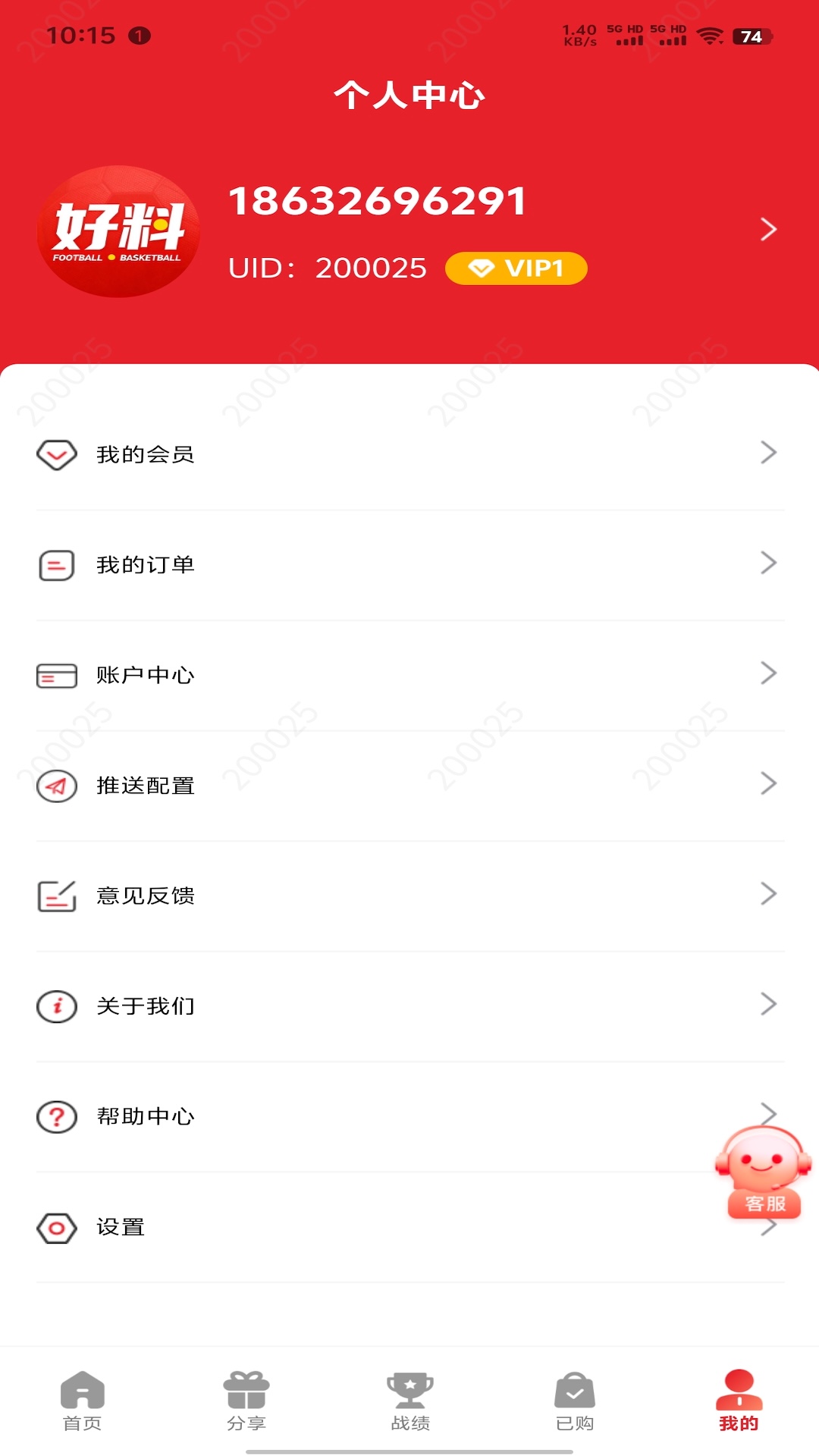Tap the 好料 profile avatar image
Screen dimensions: 819x1456
tap(117, 230)
